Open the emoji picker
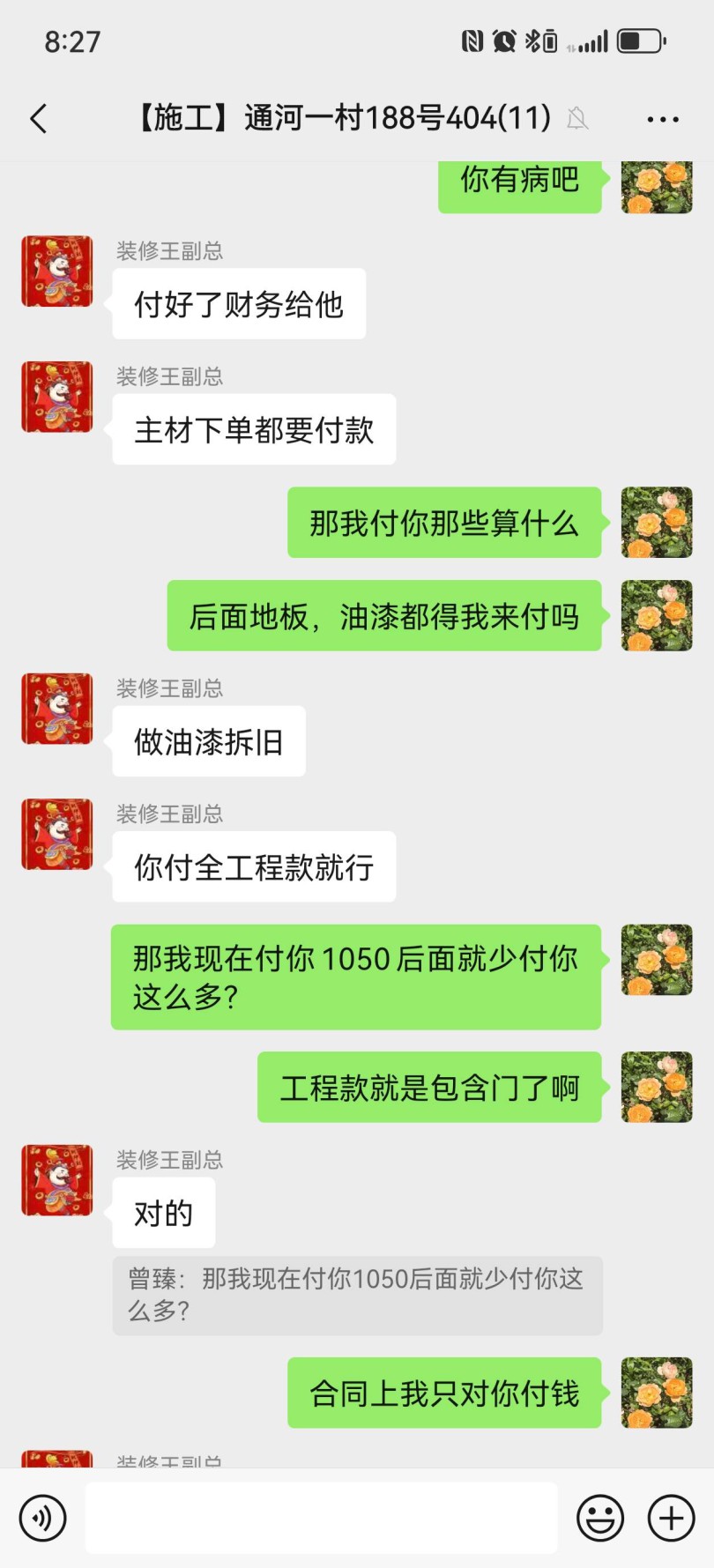Screen dimensions: 714x1568 click(600, 1518)
